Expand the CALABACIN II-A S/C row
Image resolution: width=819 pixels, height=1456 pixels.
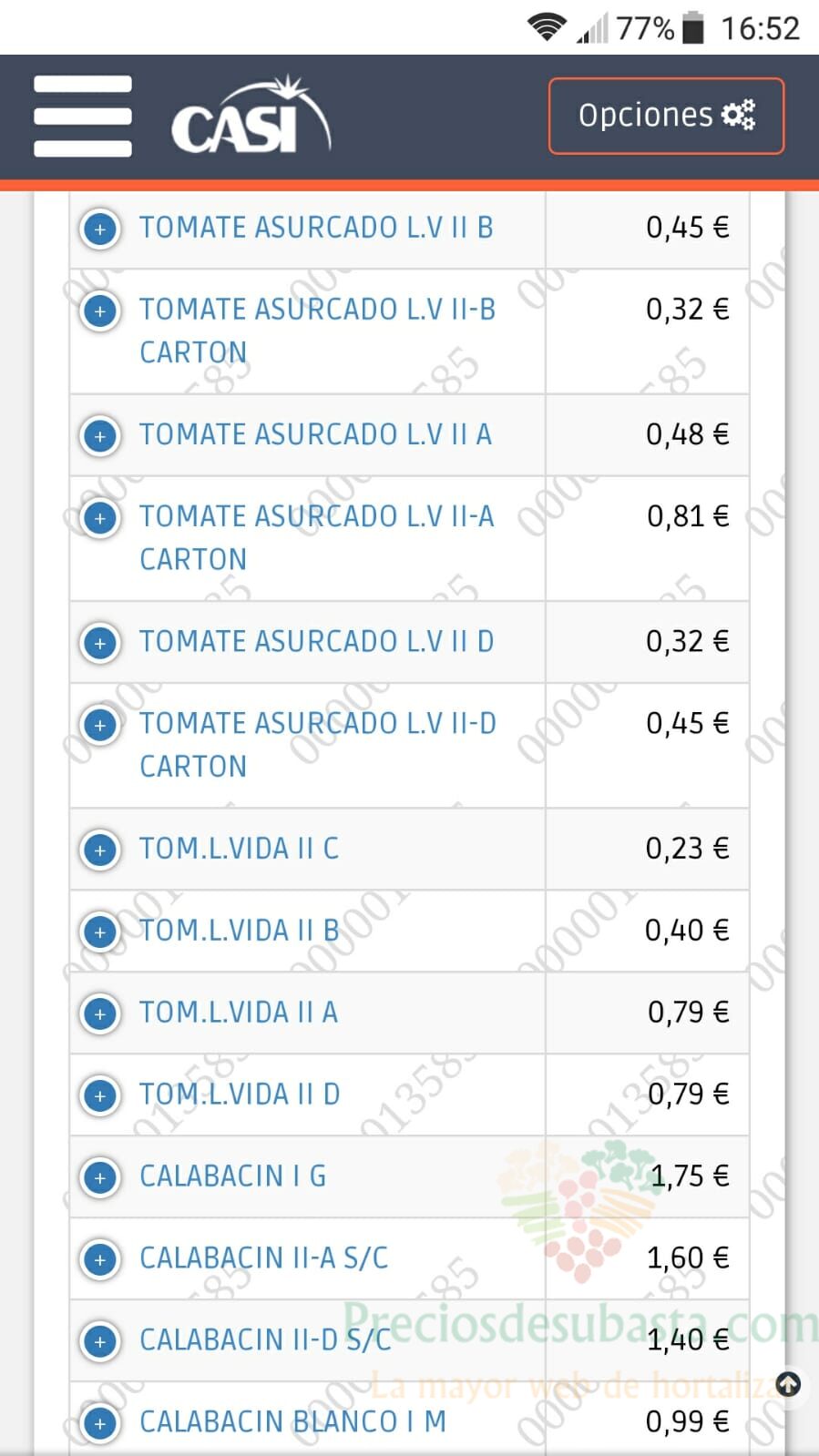100,1259
